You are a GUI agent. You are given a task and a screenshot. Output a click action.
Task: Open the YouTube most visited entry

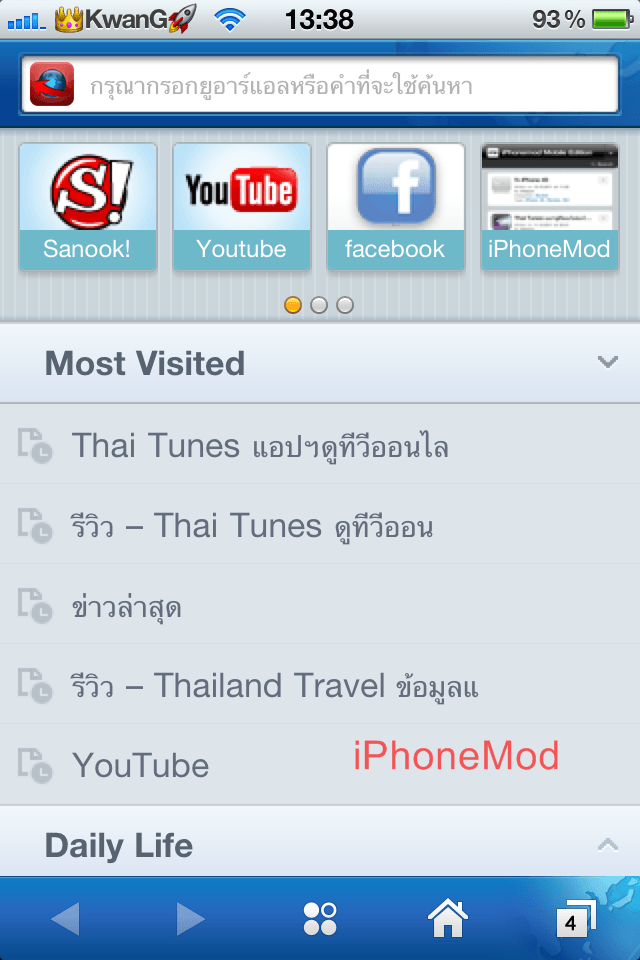pyautogui.click(x=141, y=766)
